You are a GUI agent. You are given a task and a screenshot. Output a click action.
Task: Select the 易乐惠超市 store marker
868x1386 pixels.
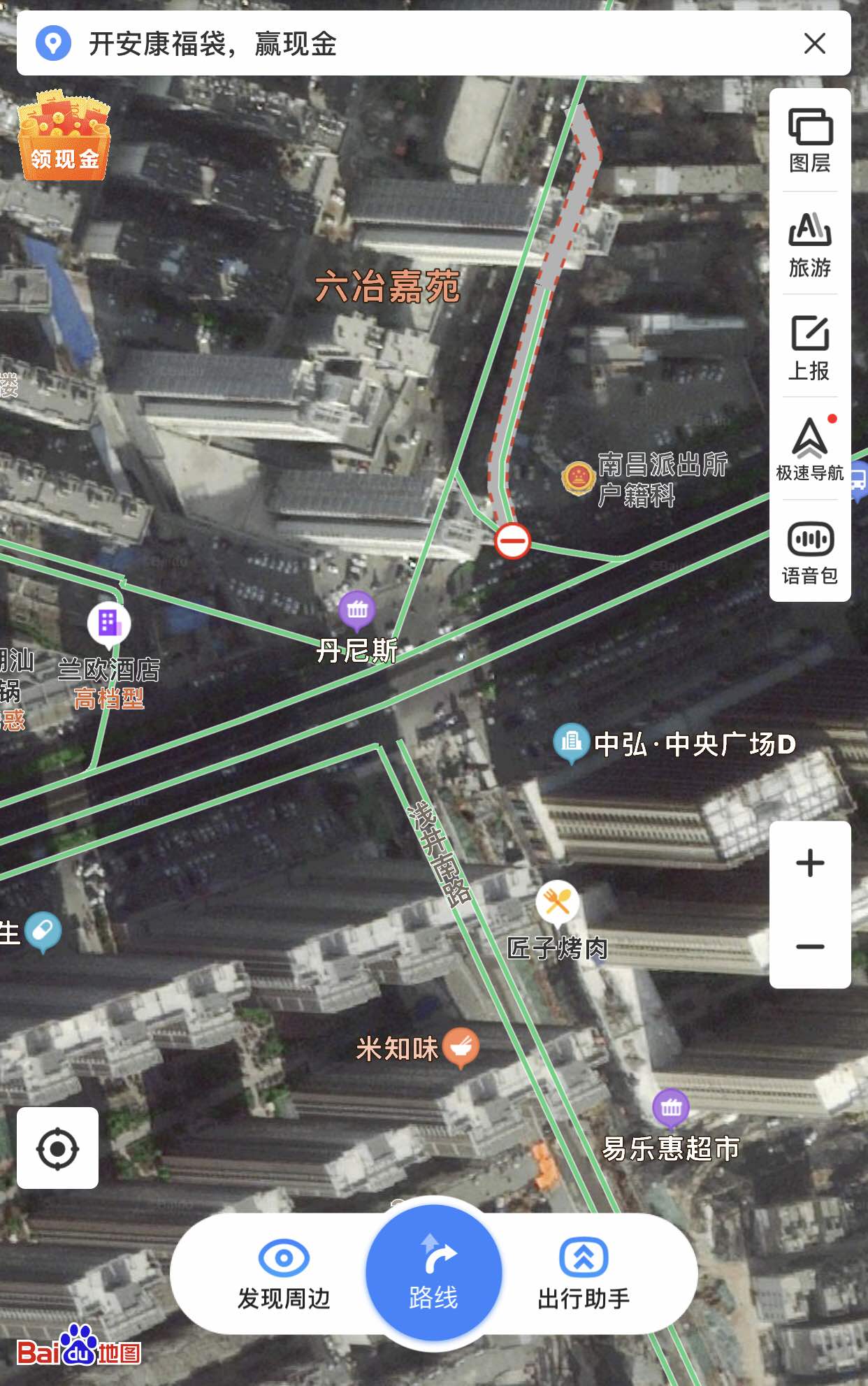click(x=671, y=1107)
